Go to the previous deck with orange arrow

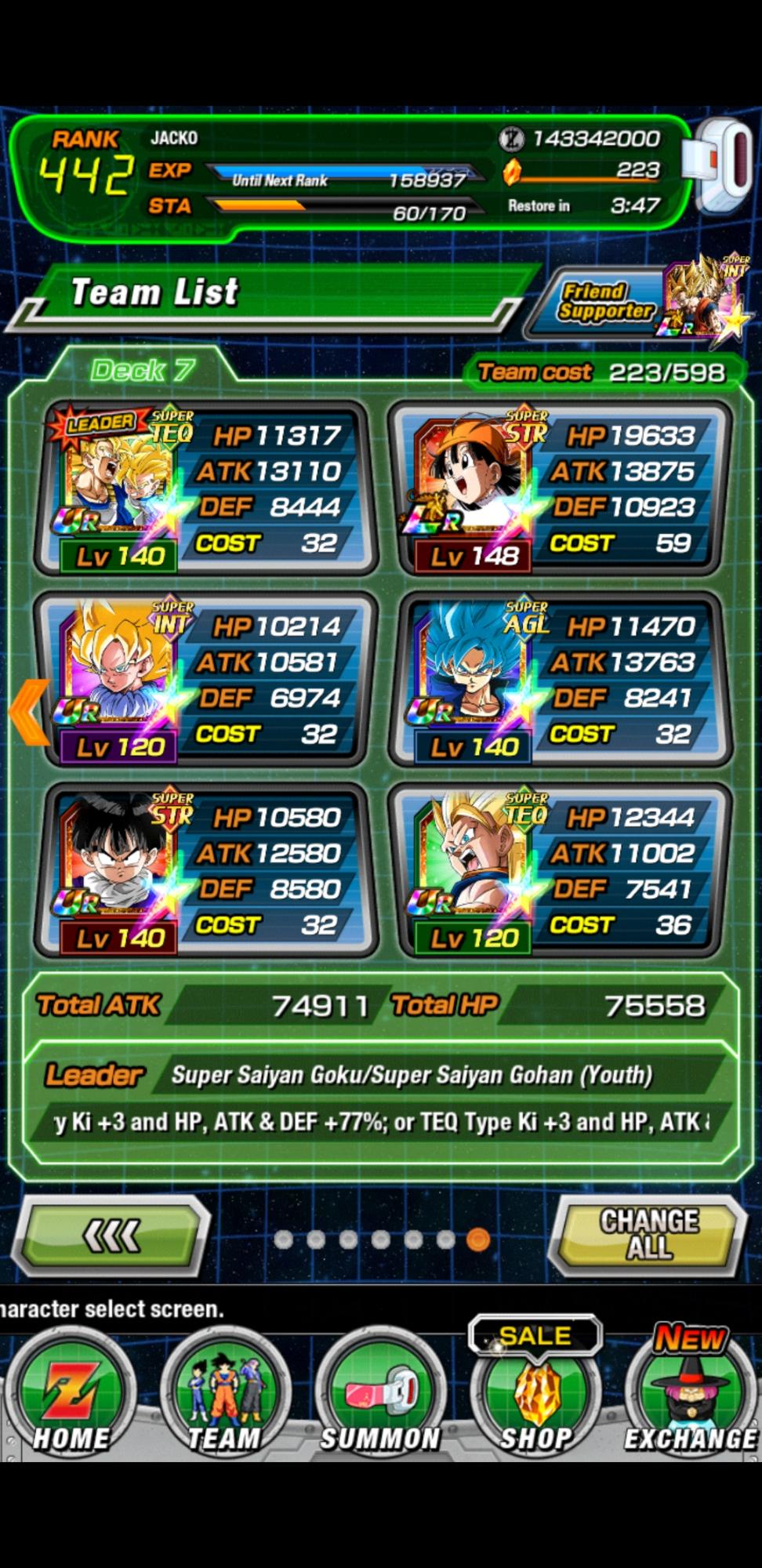[30, 711]
